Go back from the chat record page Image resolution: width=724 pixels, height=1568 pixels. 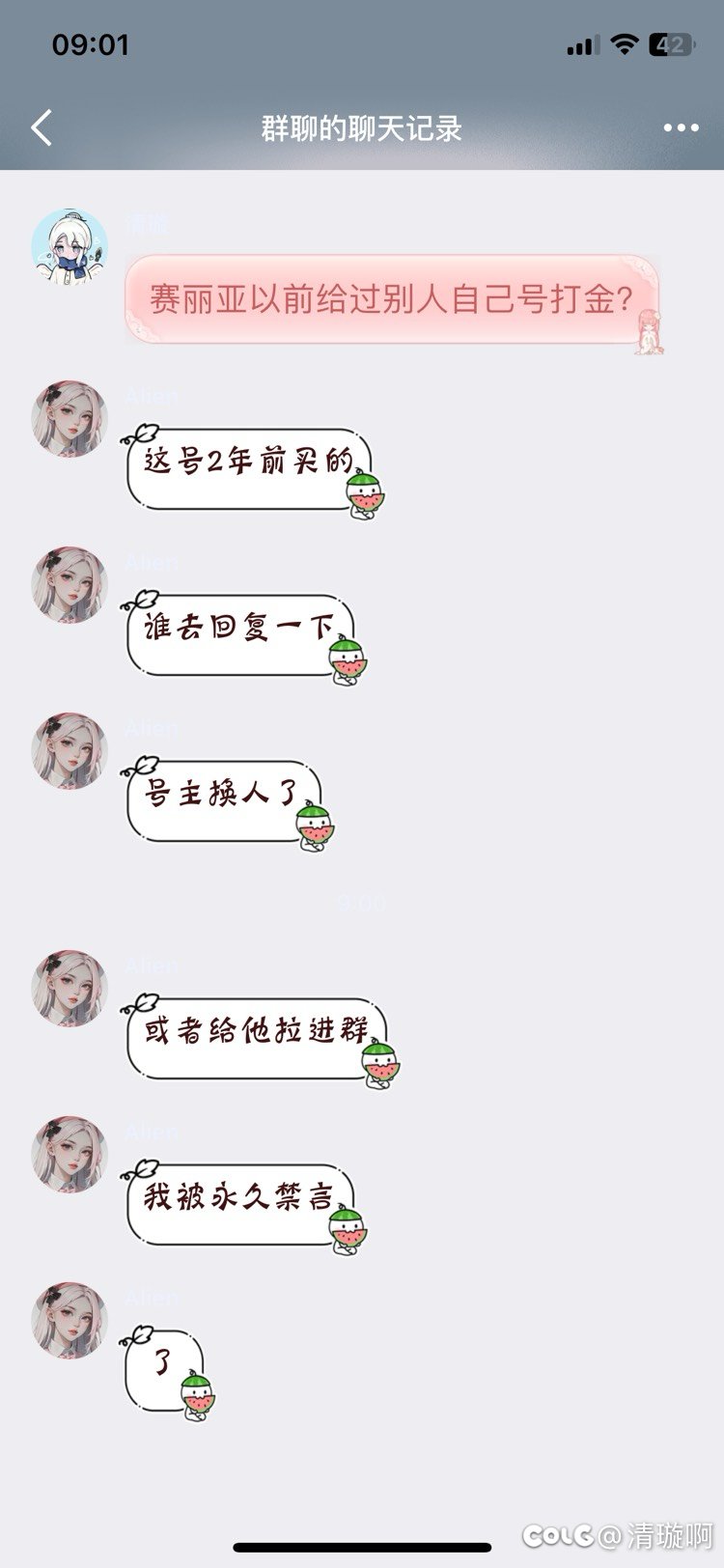(x=42, y=127)
